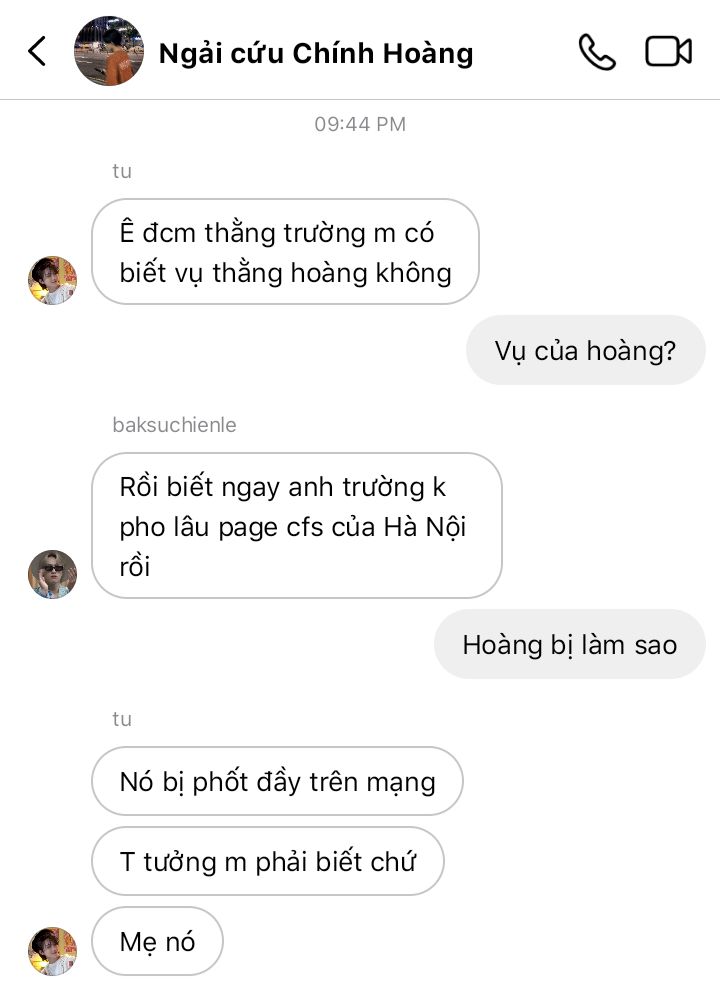Viewport: 720px width, 993px height.
Task: Start a voice call in this group
Action: pos(597,52)
